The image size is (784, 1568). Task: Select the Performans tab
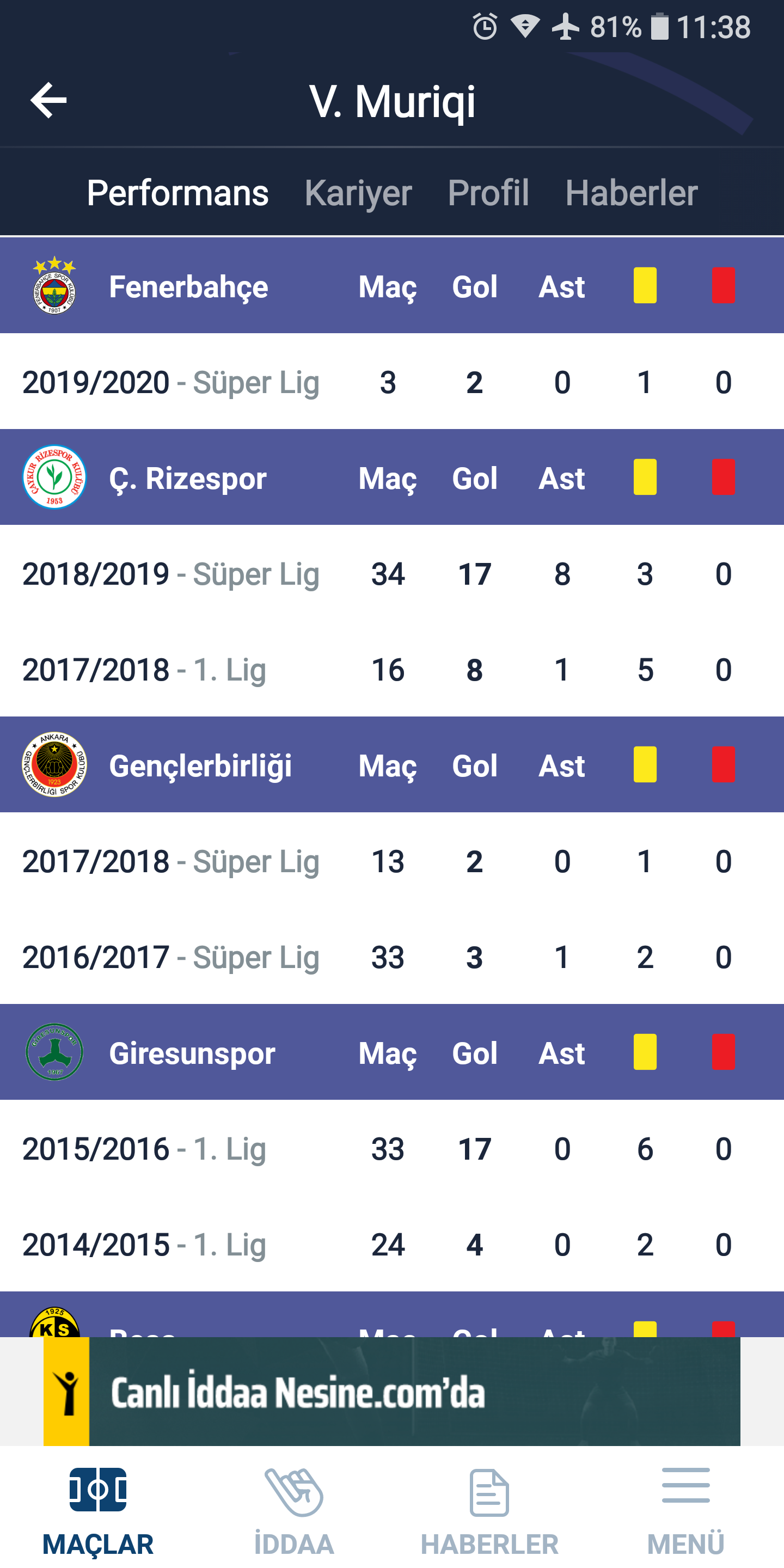coord(177,193)
